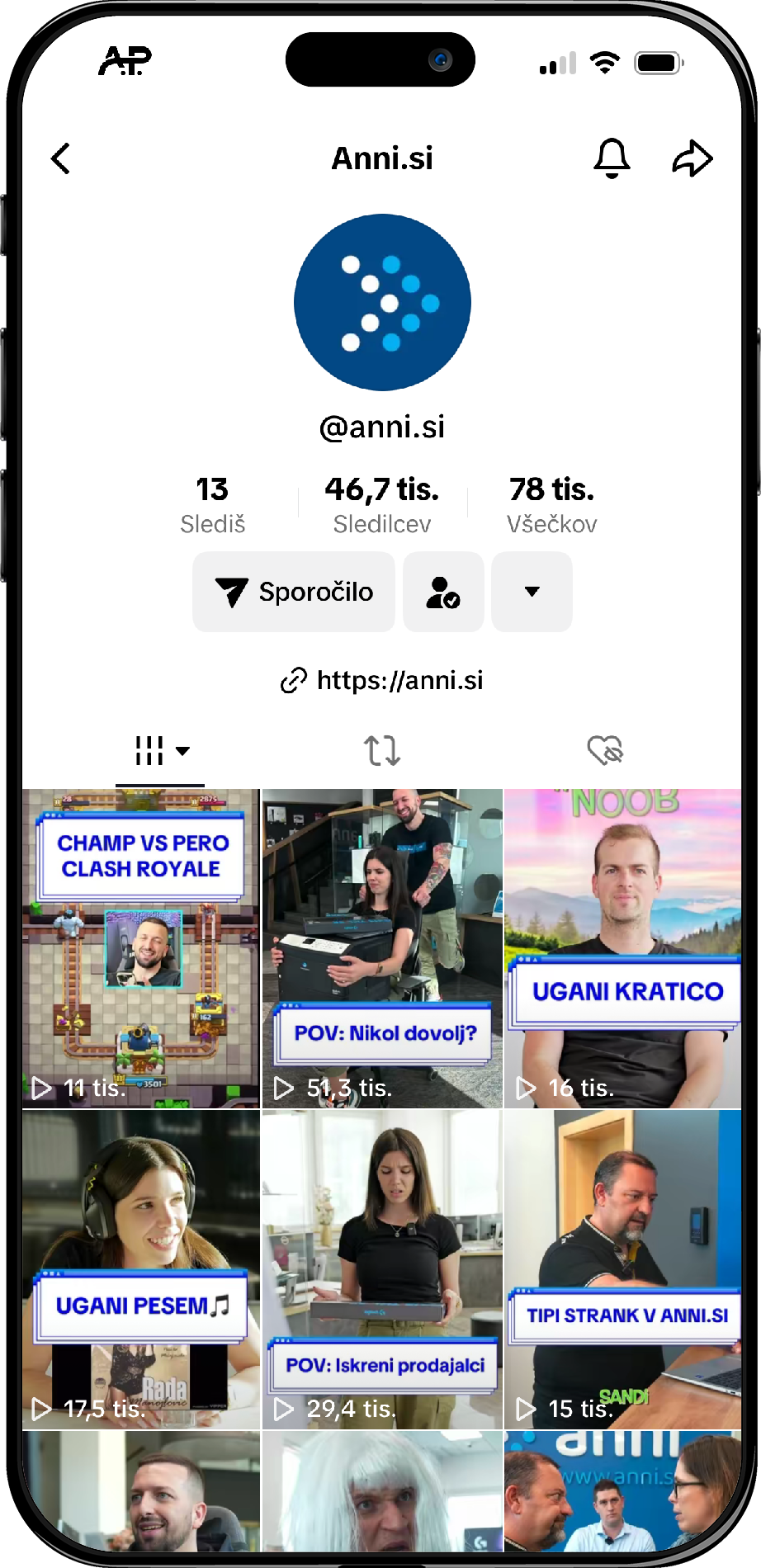
Task: View the 46,7 tis. Sledilcev followers list
Action: pyautogui.click(x=382, y=504)
